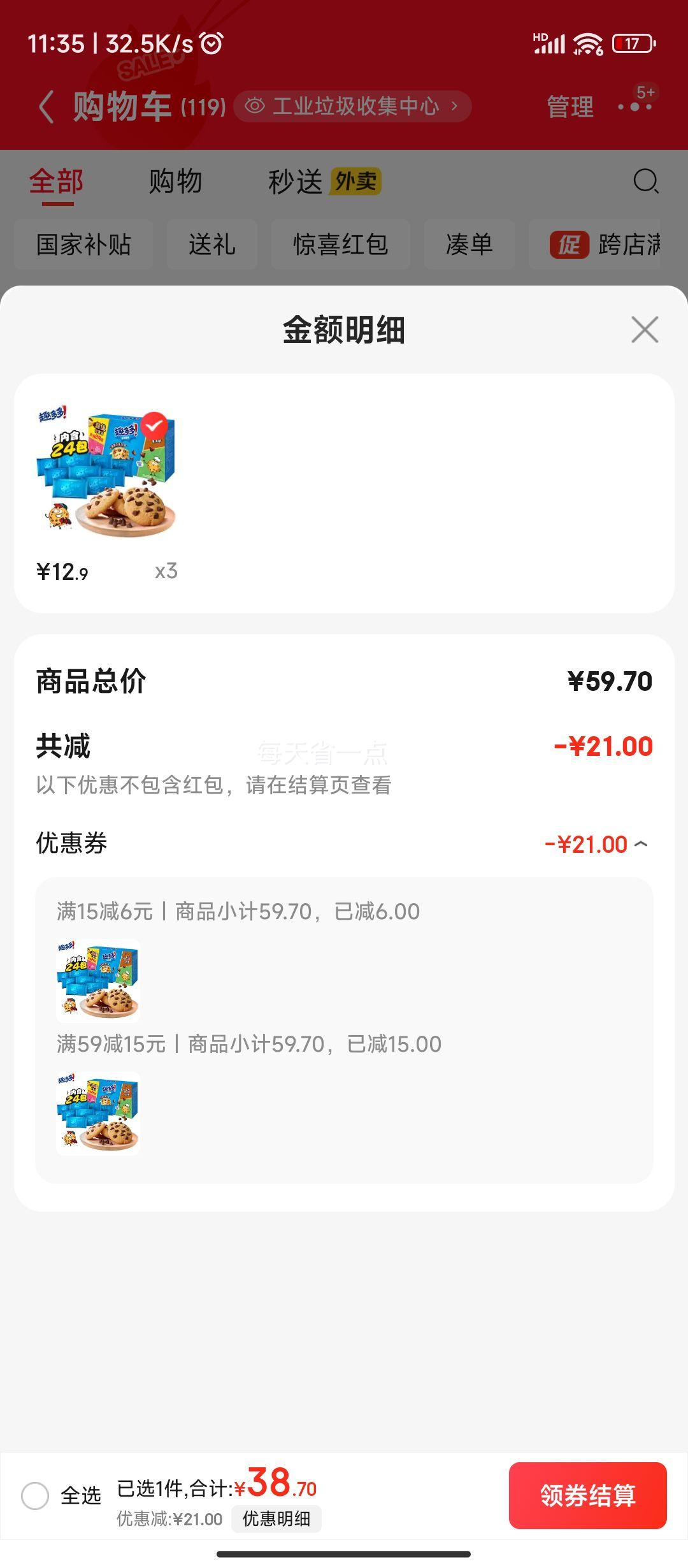
Task: Tap the alarm clock icon in the status bar
Action: [212, 41]
